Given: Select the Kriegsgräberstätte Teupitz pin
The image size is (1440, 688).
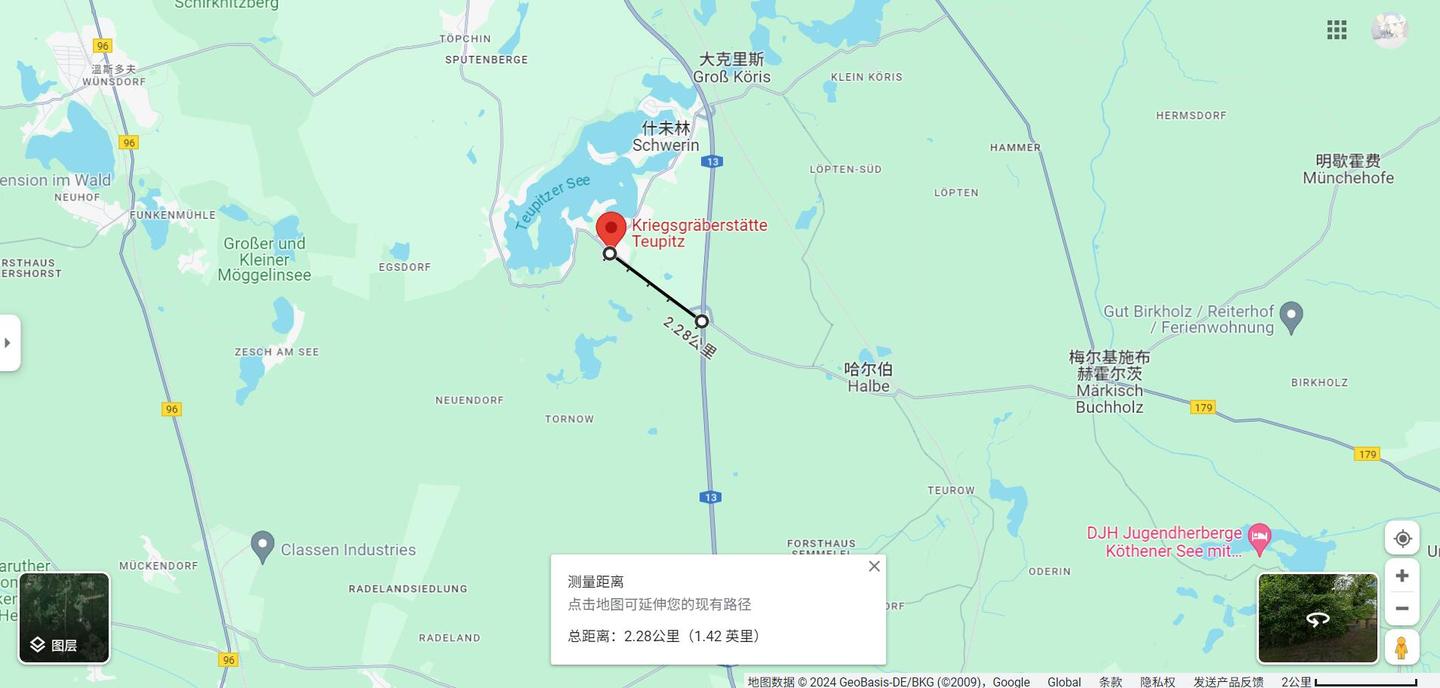Looking at the screenshot, I should tap(611, 230).
